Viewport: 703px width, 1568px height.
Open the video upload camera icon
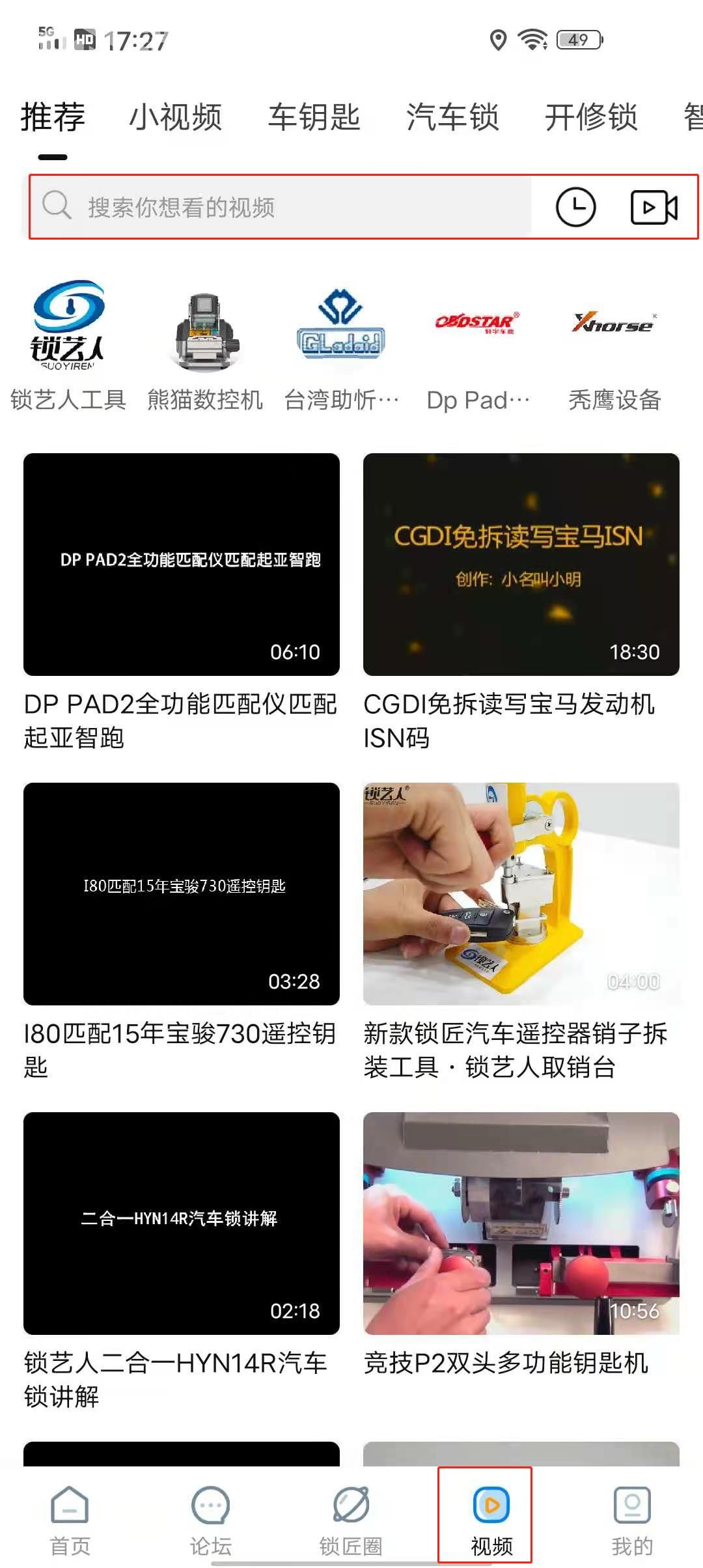click(x=654, y=207)
